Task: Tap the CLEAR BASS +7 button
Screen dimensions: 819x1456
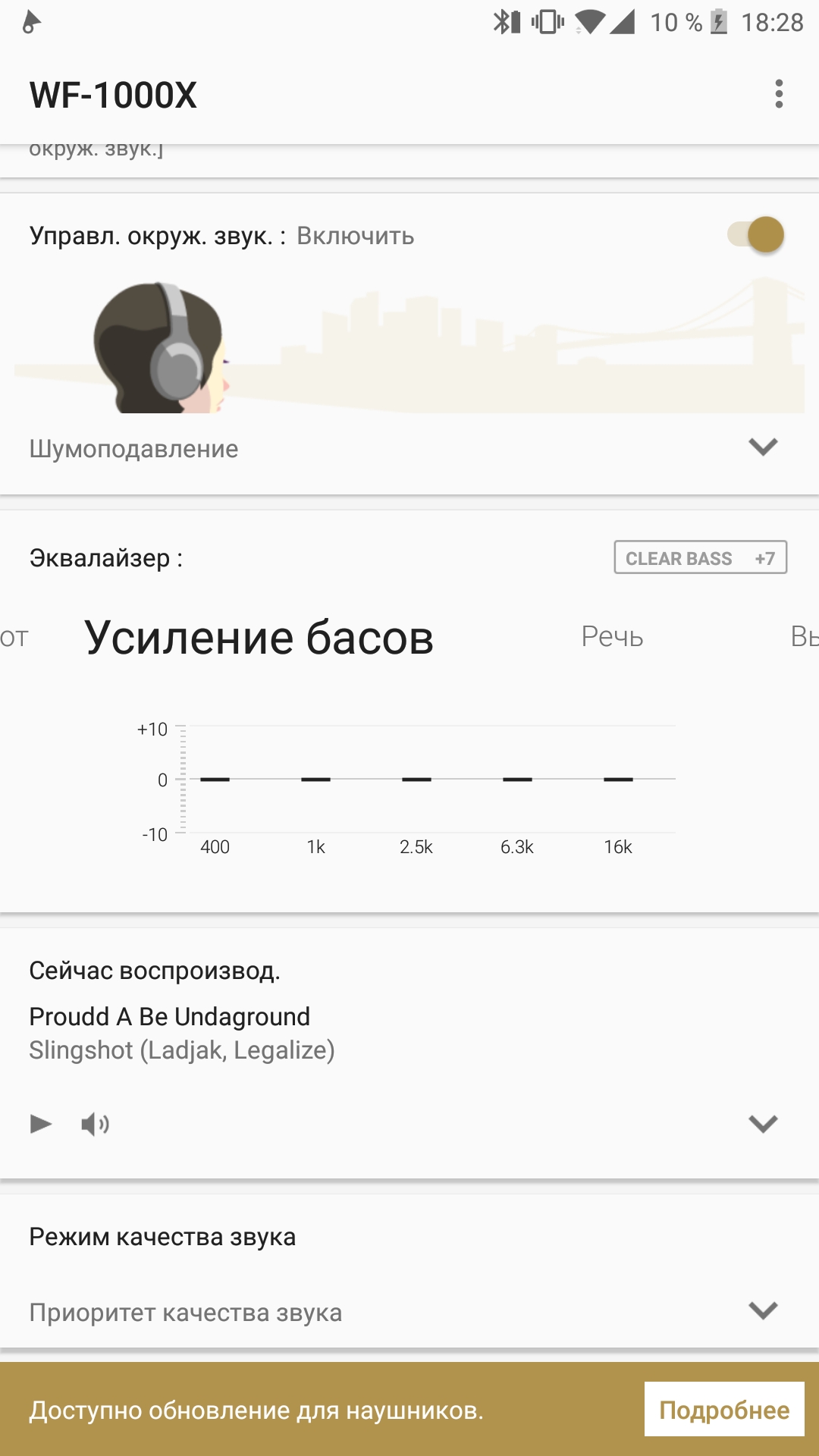Action: pos(701,557)
